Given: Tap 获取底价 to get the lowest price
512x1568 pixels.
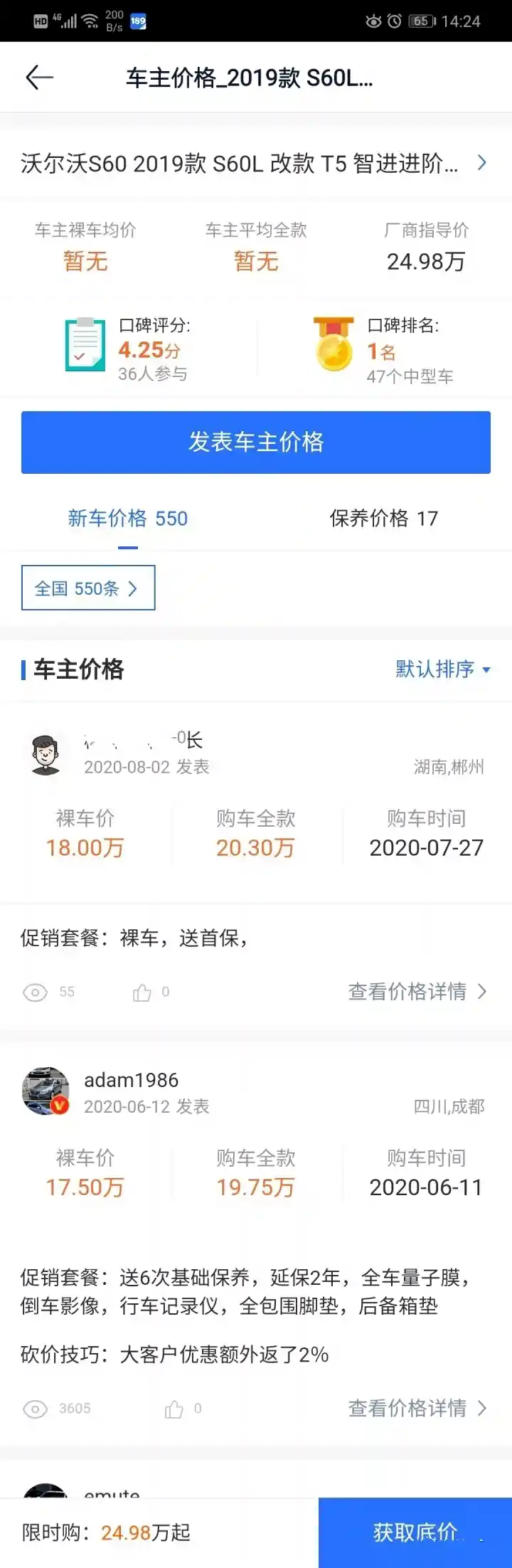Looking at the screenshot, I should coord(415,1532).
